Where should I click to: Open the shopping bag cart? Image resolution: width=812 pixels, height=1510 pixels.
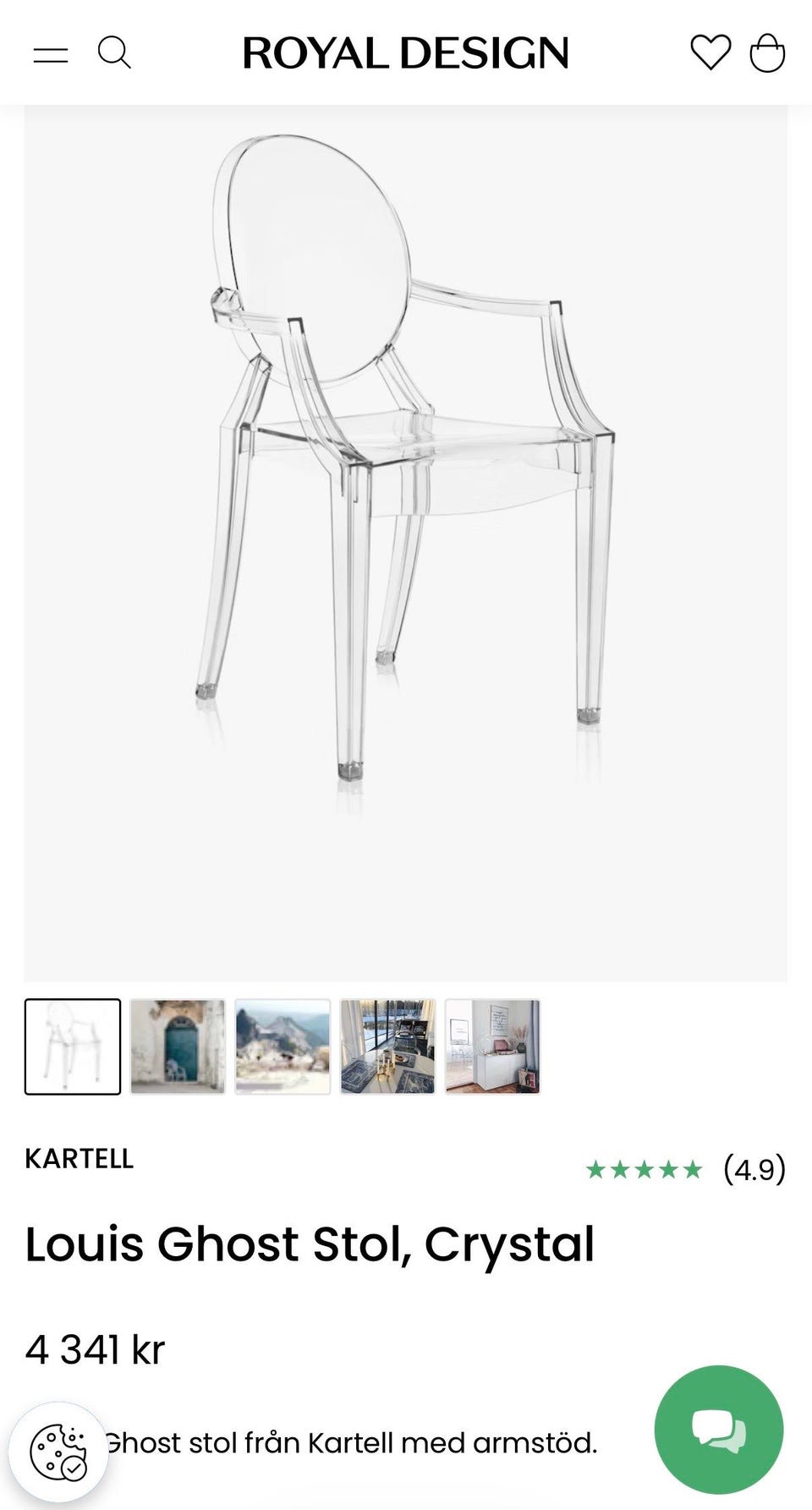coord(768,52)
